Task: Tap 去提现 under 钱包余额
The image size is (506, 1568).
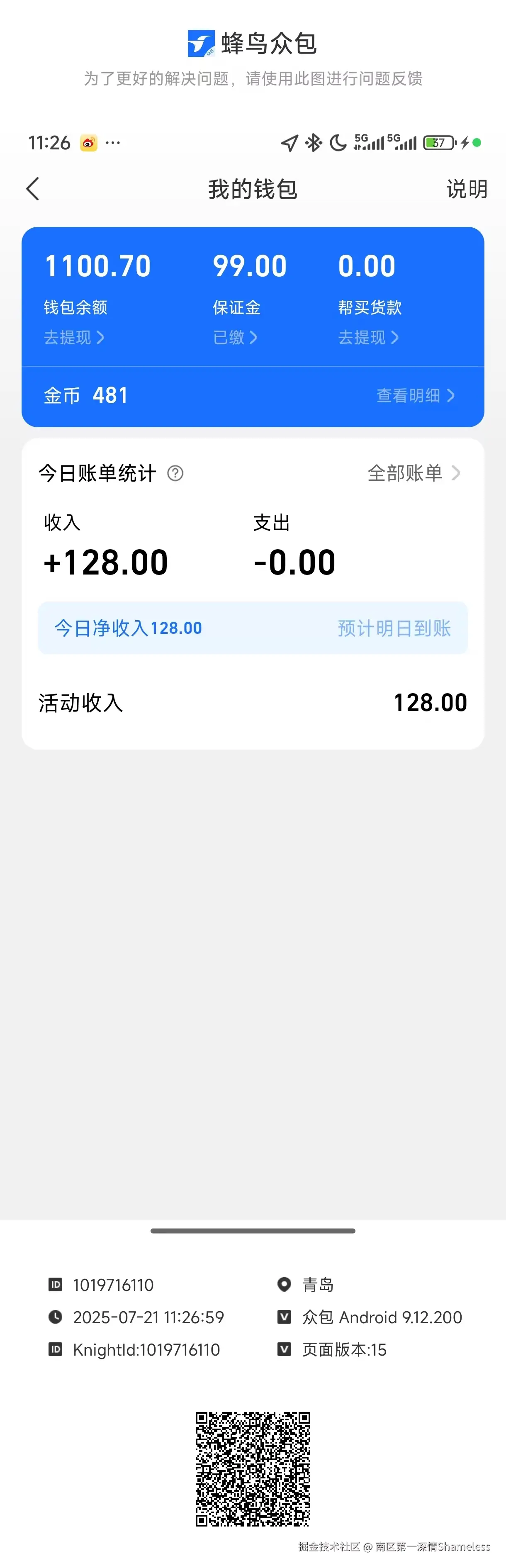Action: click(74, 337)
